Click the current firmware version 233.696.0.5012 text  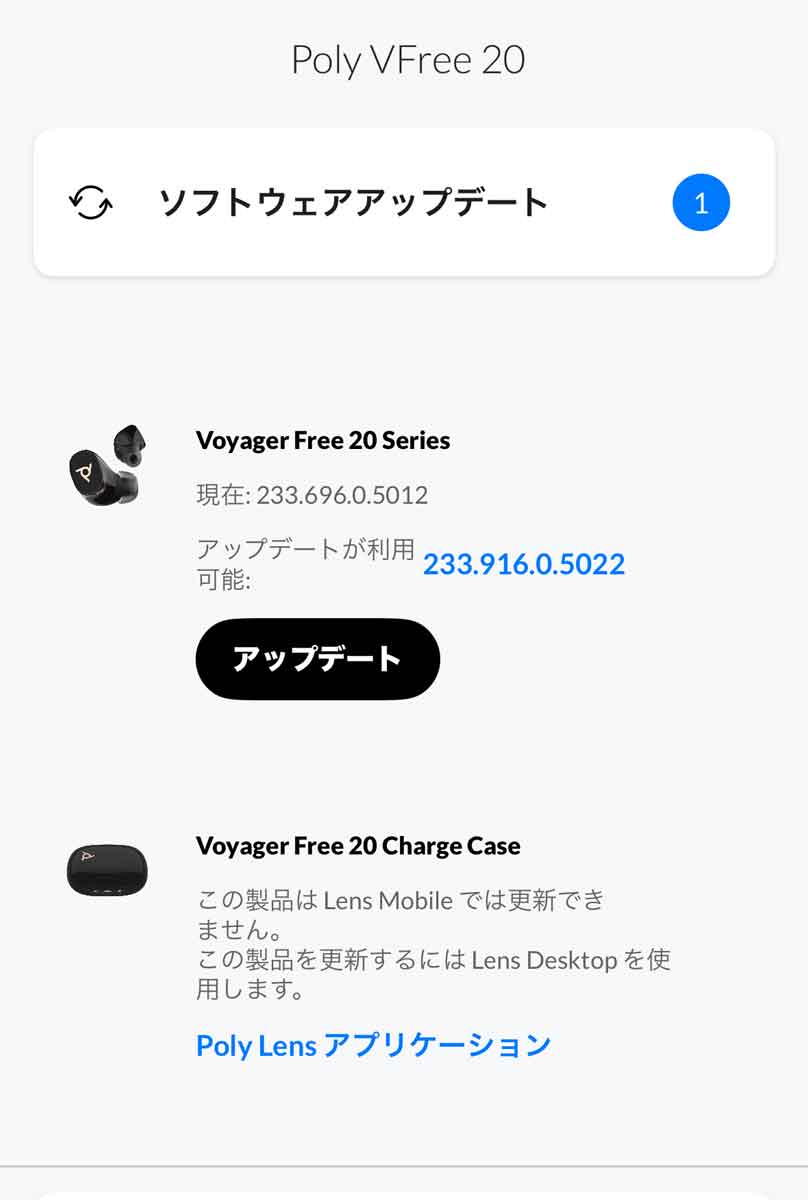point(310,494)
